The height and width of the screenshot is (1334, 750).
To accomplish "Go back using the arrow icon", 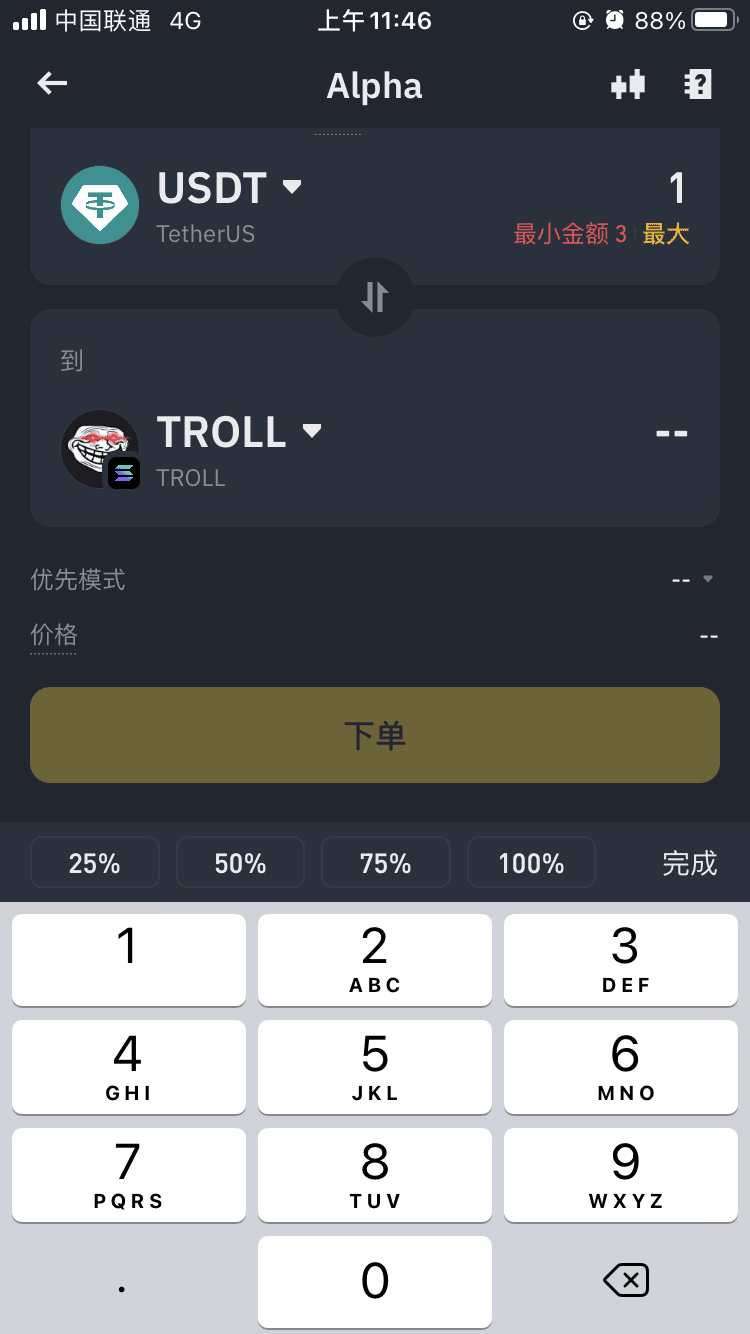I will pos(52,84).
